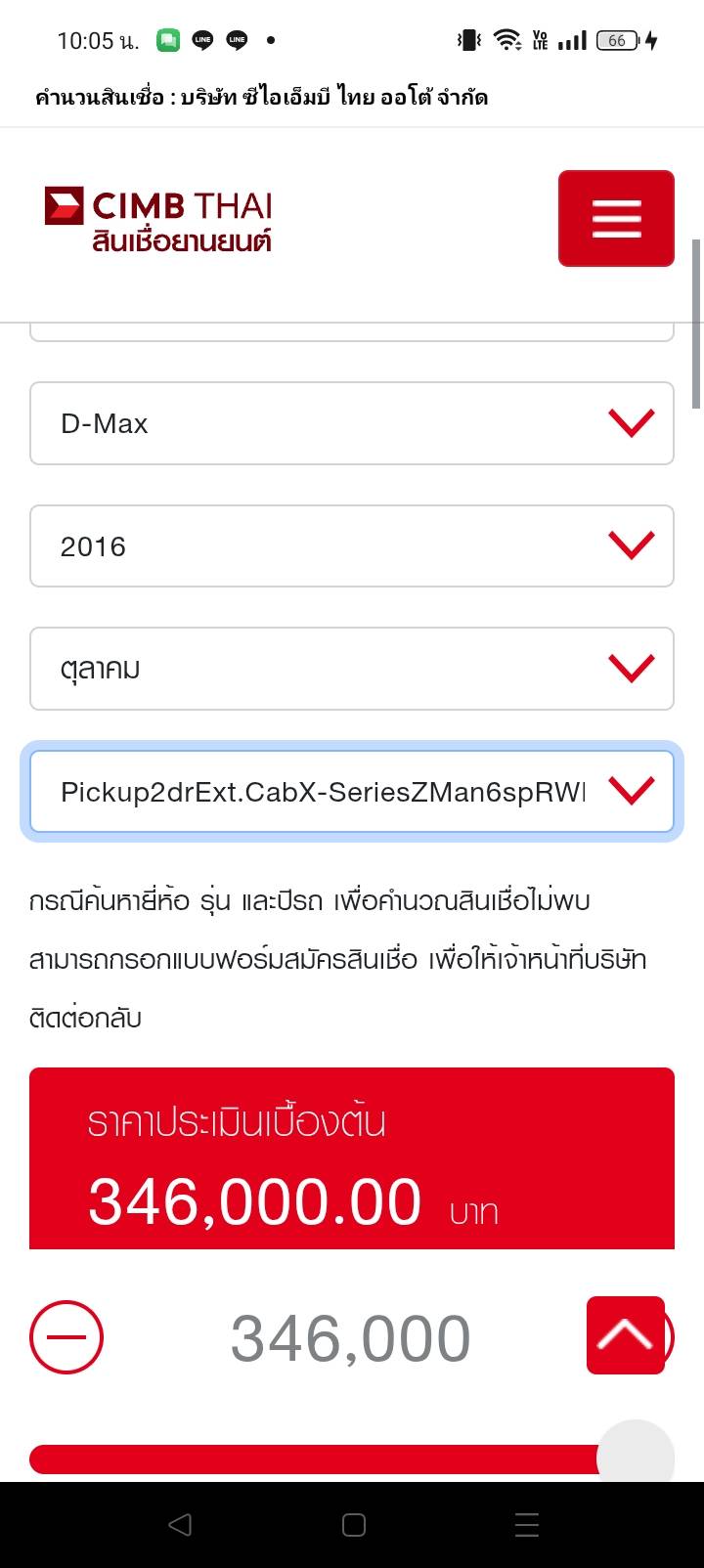Go to the home screen

click(354, 1525)
